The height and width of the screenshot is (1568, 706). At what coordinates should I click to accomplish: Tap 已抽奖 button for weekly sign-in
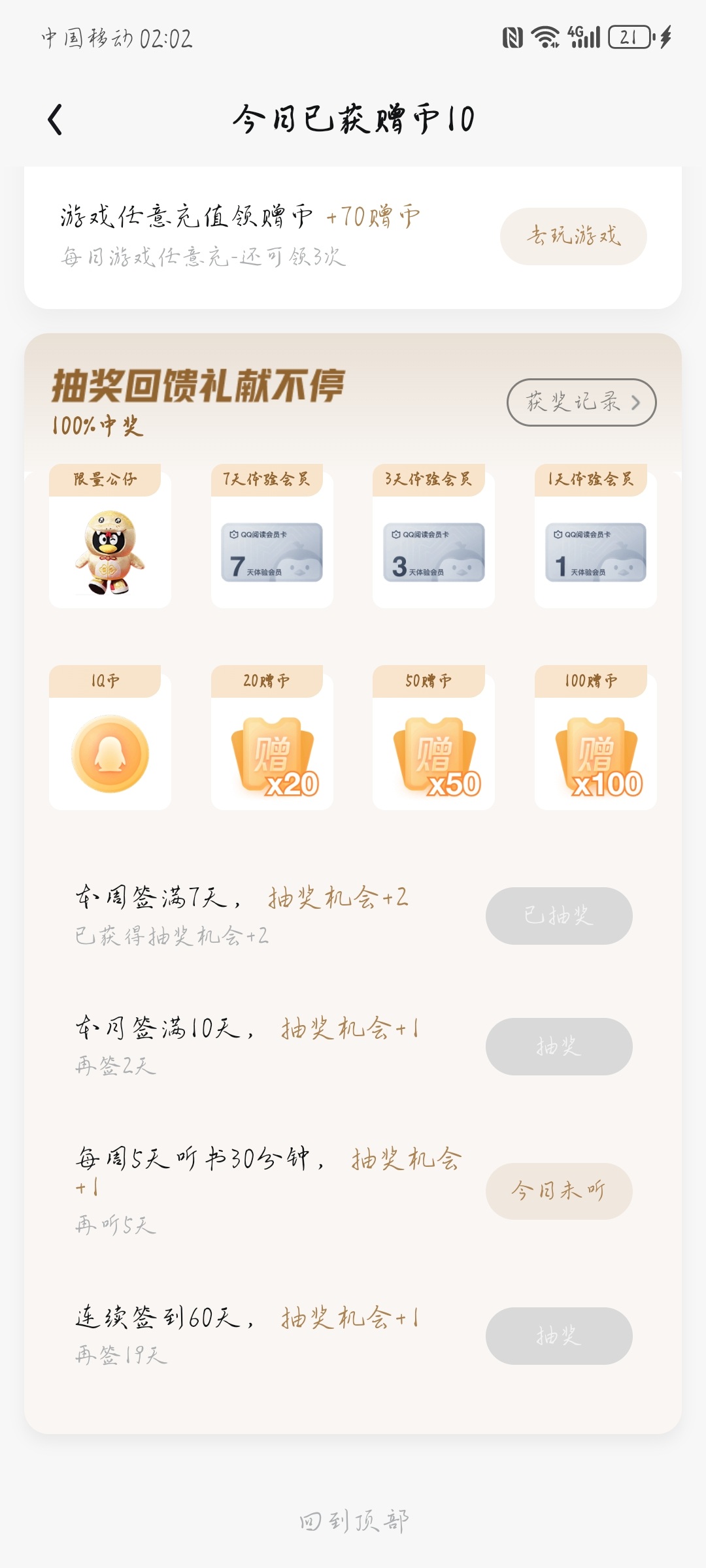(558, 915)
